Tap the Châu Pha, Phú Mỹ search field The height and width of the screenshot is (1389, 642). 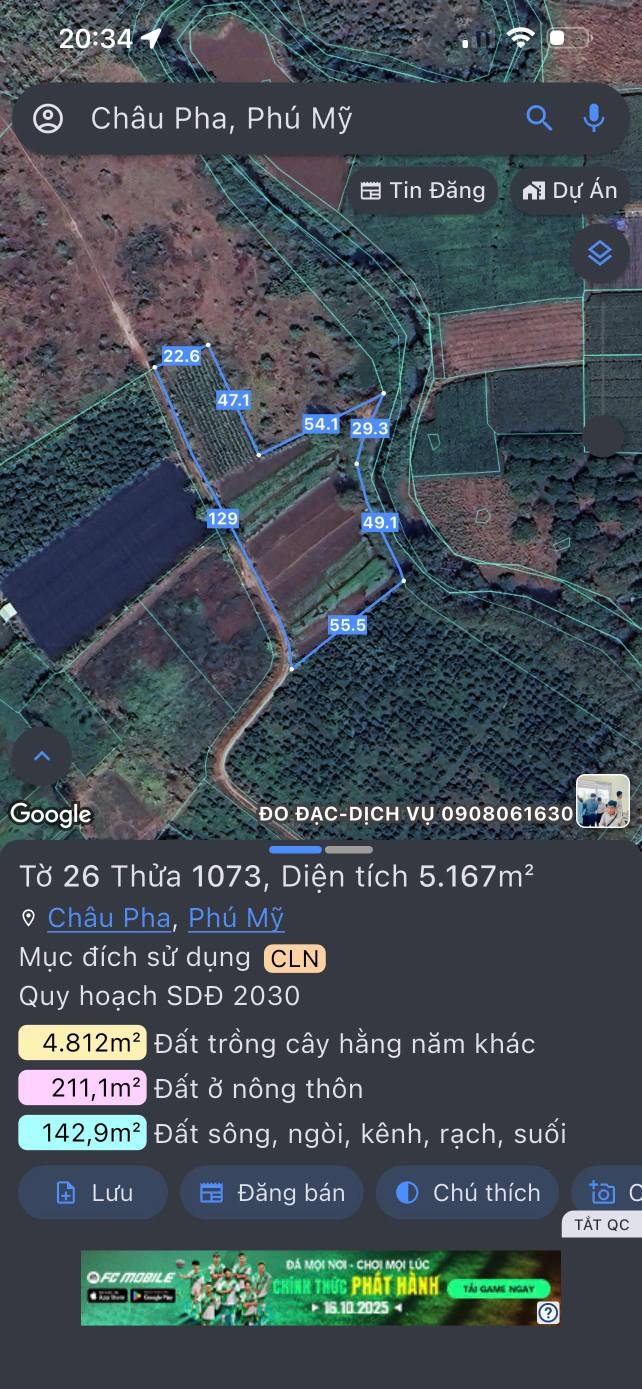click(x=280, y=119)
